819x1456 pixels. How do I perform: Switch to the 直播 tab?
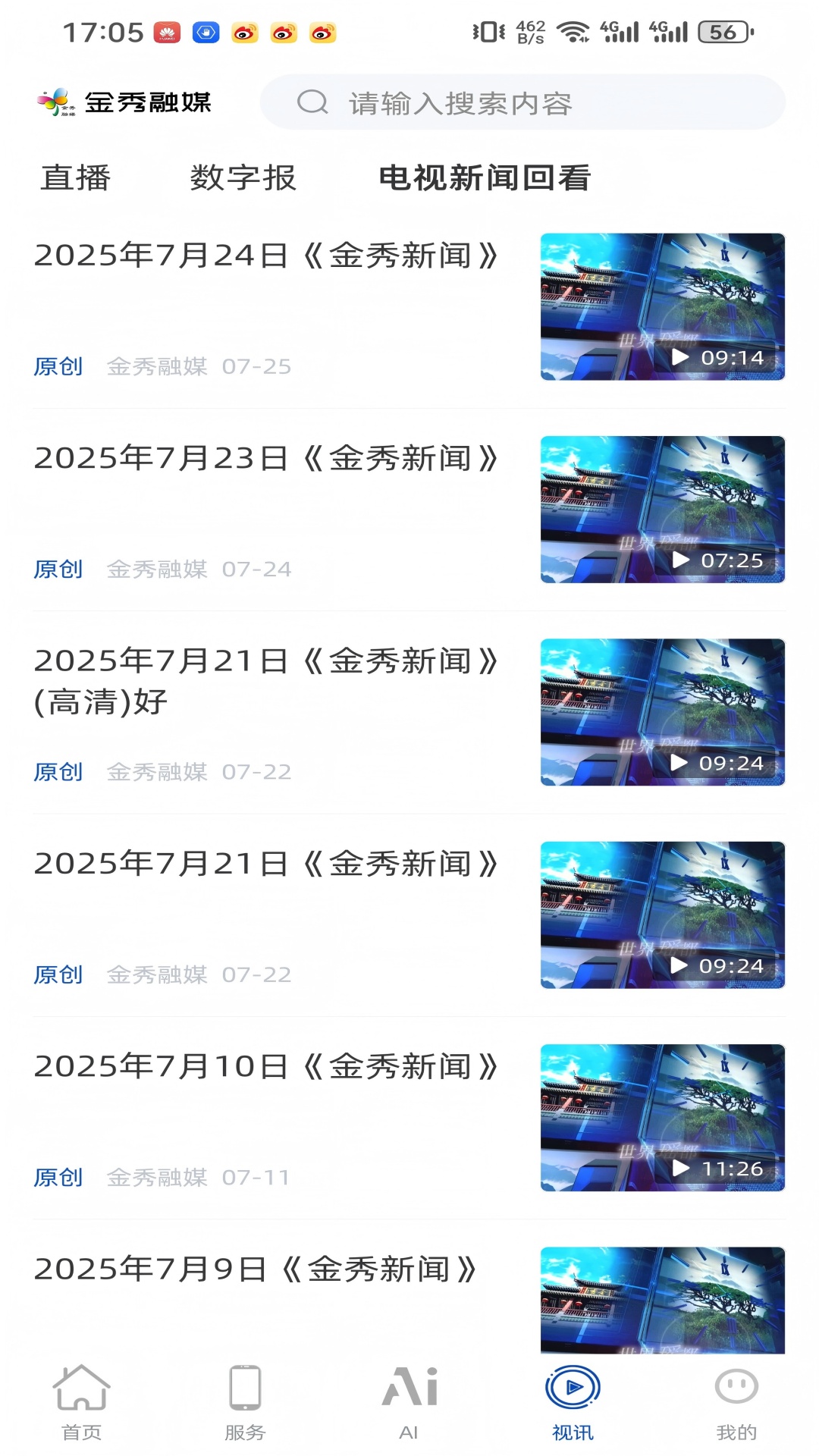[76, 177]
